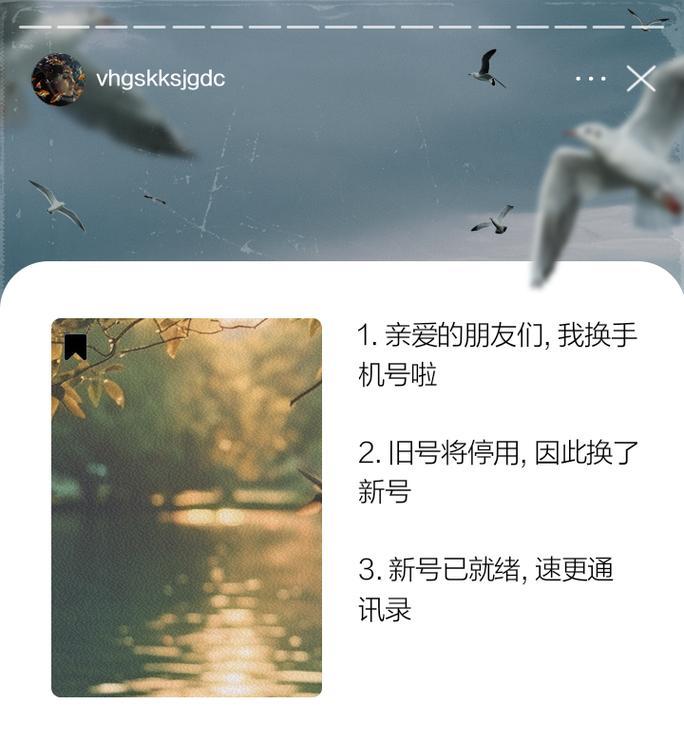This screenshot has width=684, height=729.
Task: Open vhgskksjgdc's profile picture
Action: click(x=58, y=79)
